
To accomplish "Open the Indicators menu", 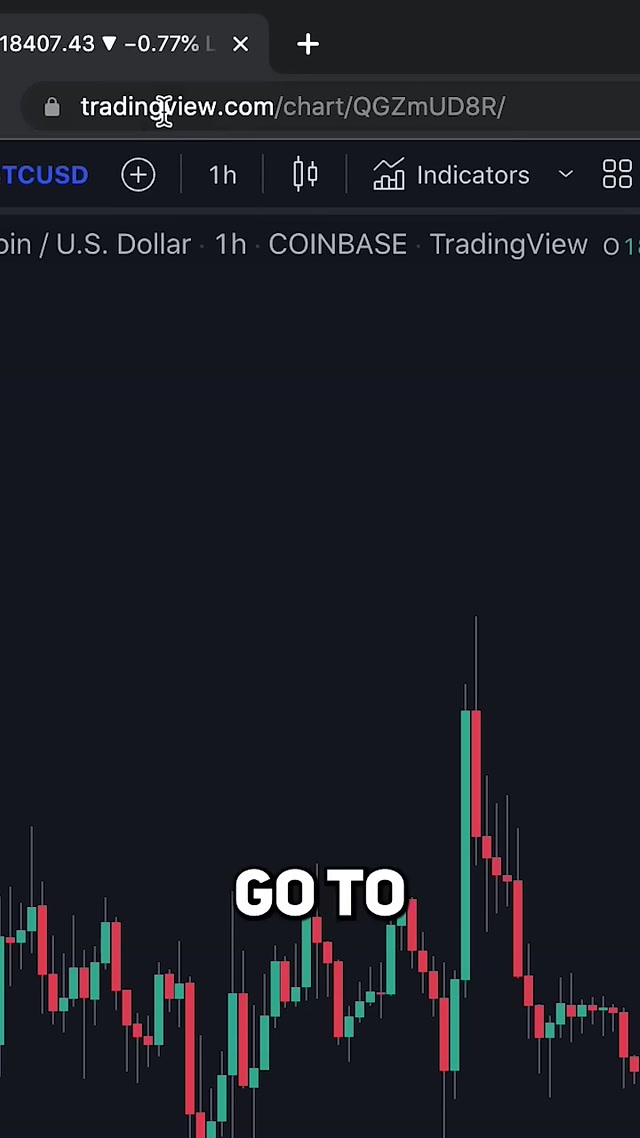I will pos(451,175).
